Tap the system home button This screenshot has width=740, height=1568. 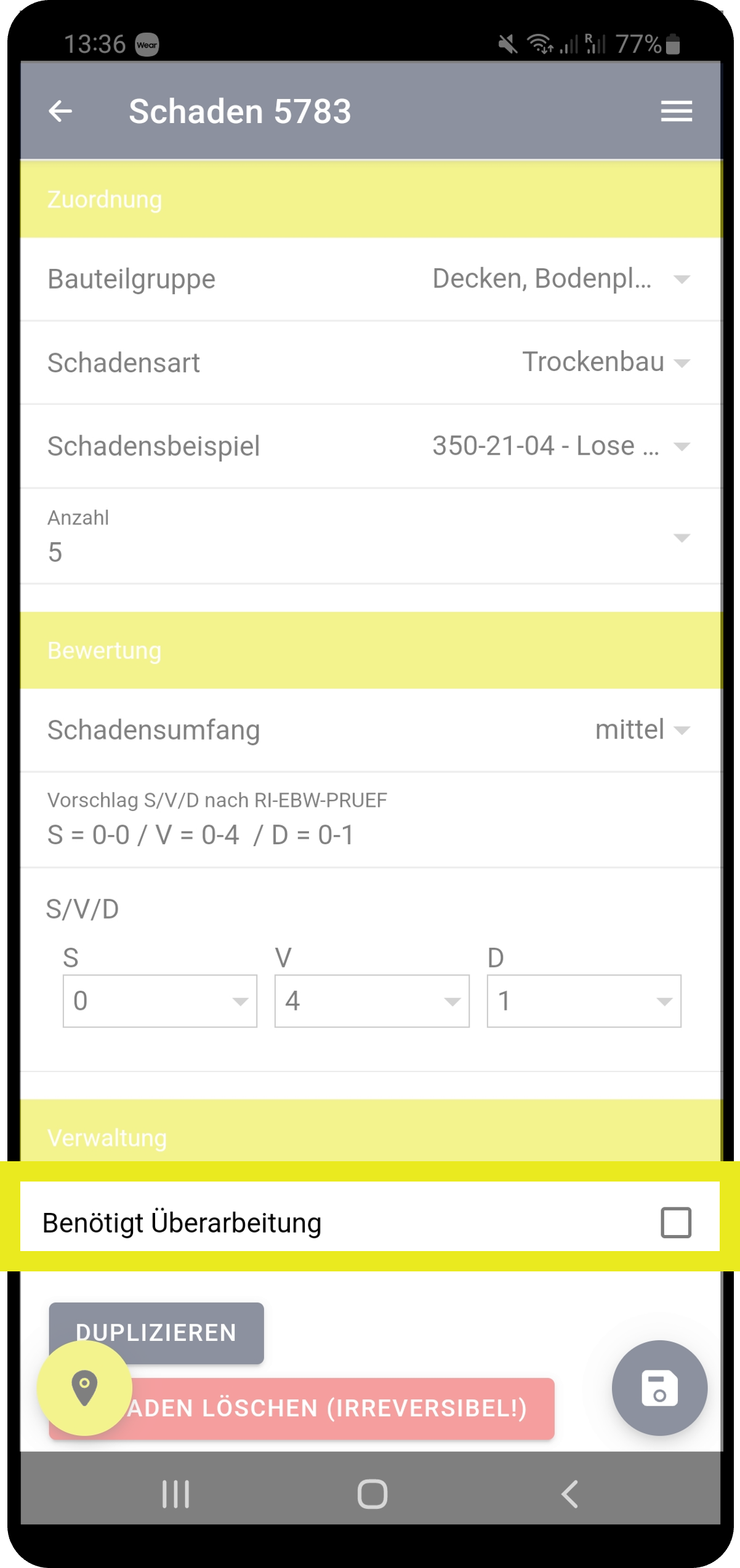[x=372, y=1494]
